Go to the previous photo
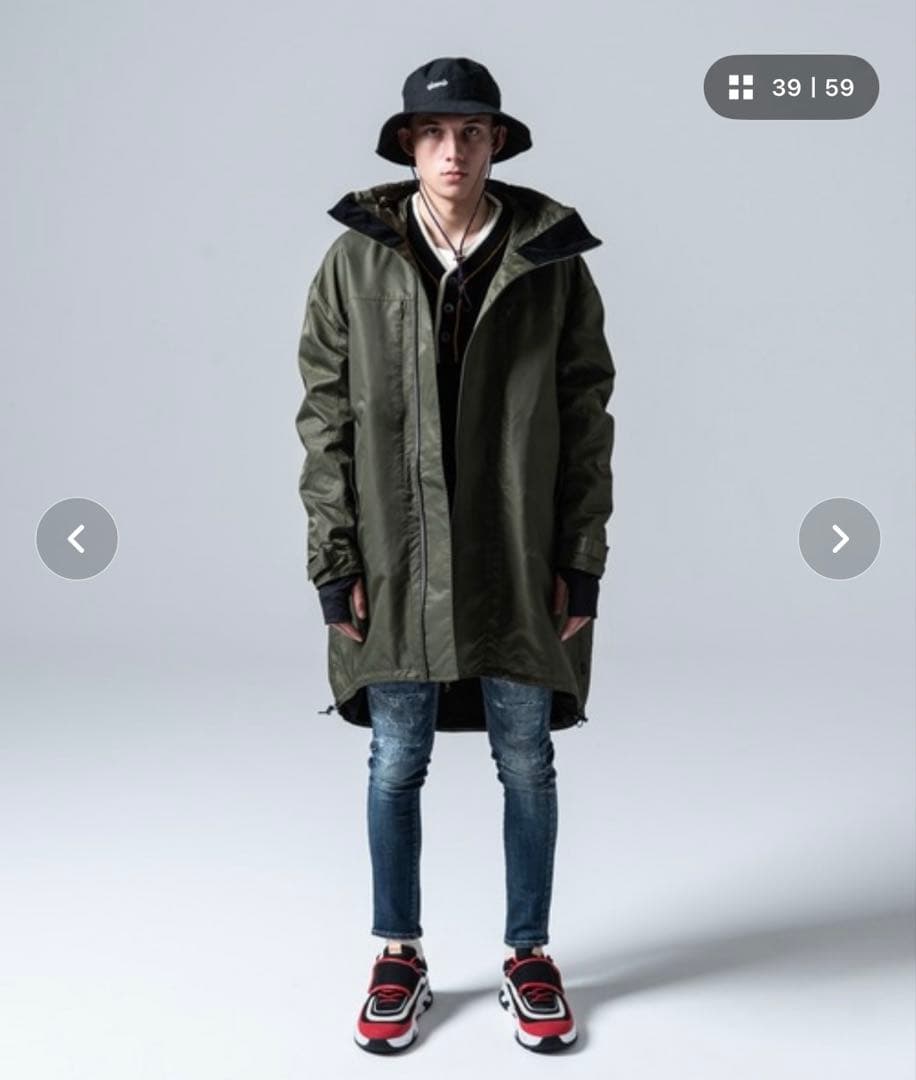This screenshot has width=916, height=1080. pos(77,539)
